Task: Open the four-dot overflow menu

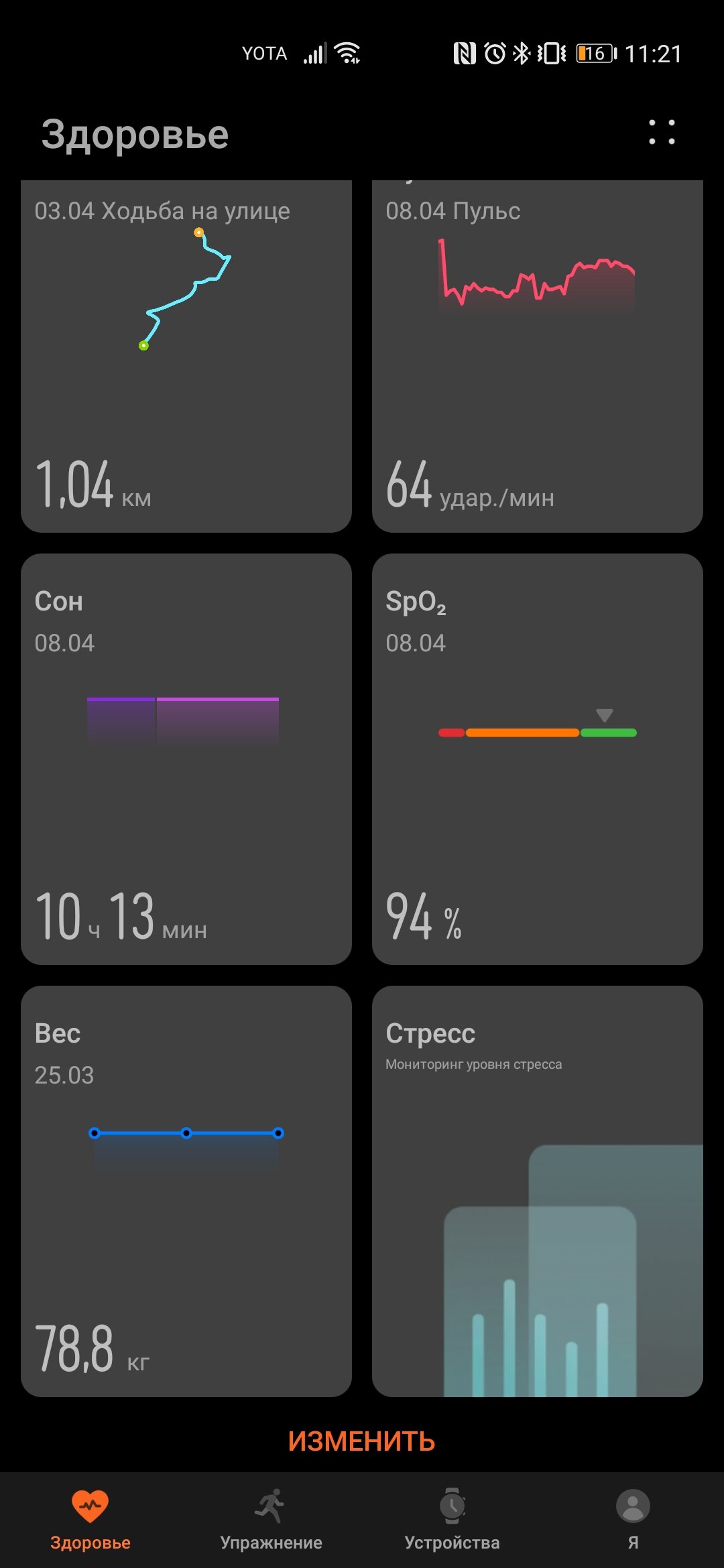Action: coord(662,132)
